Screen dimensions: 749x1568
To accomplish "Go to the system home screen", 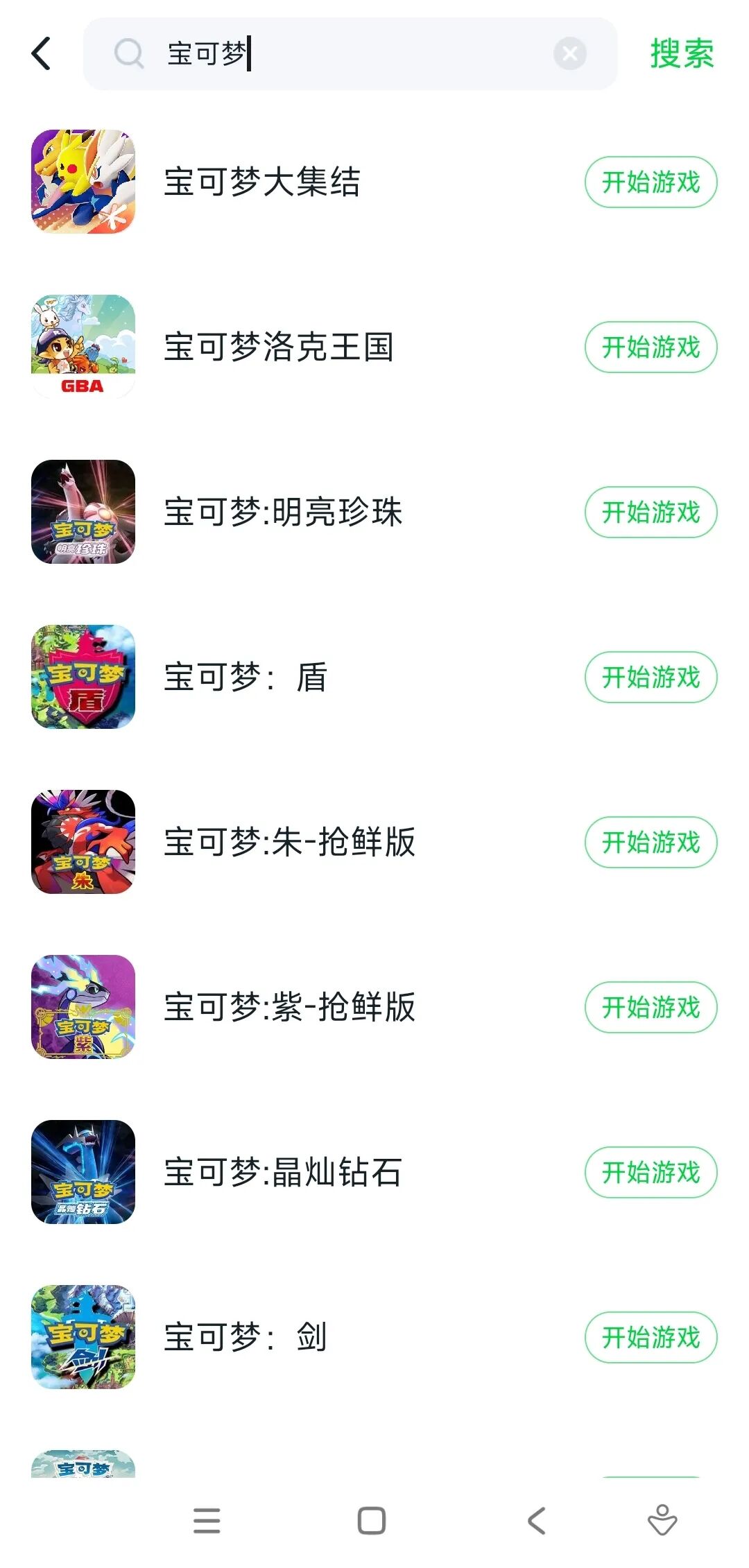I will 372,1521.
